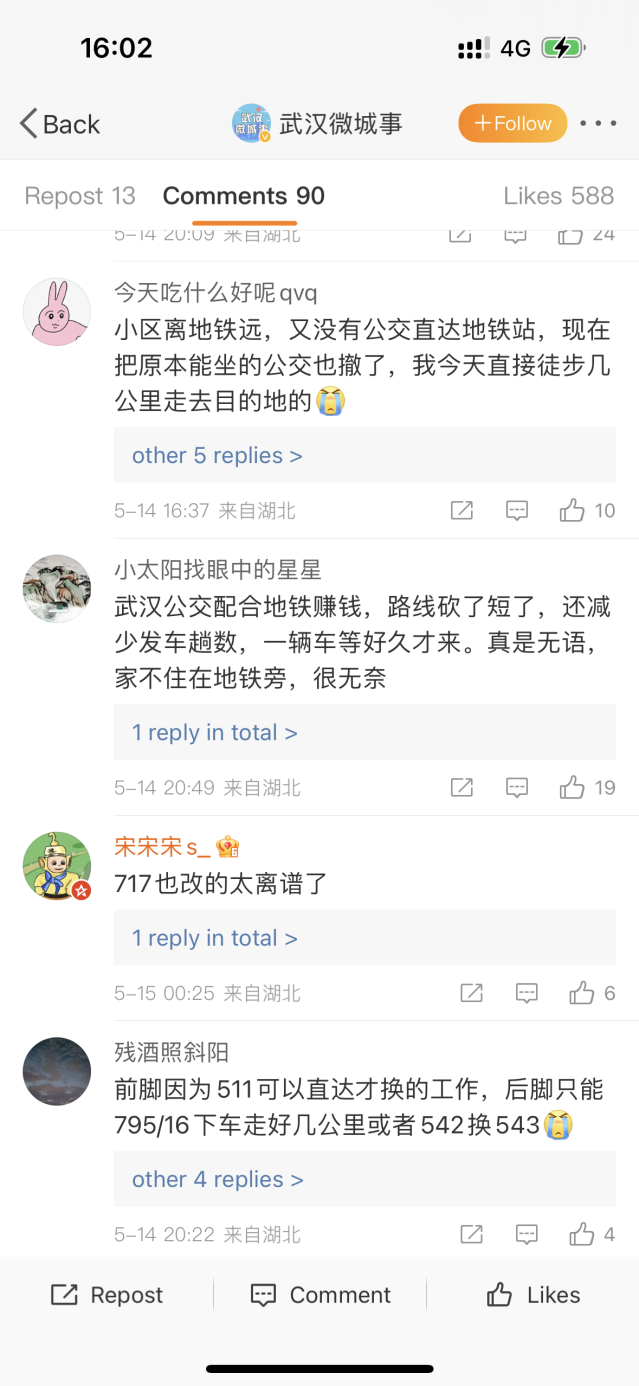The height and width of the screenshot is (1386, 639).
Task: Follow the 武汉微城事 account
Action: click(512, 123)
